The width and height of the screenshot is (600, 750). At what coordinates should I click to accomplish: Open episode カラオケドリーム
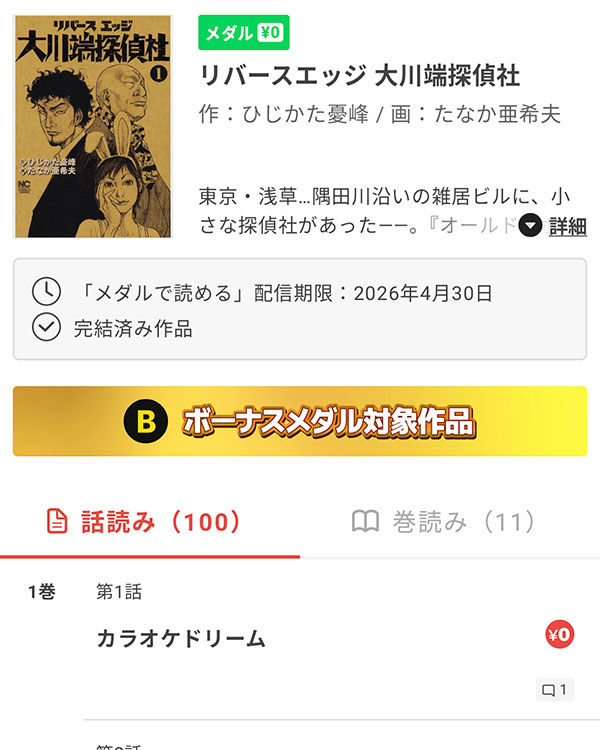pos(182,638)
